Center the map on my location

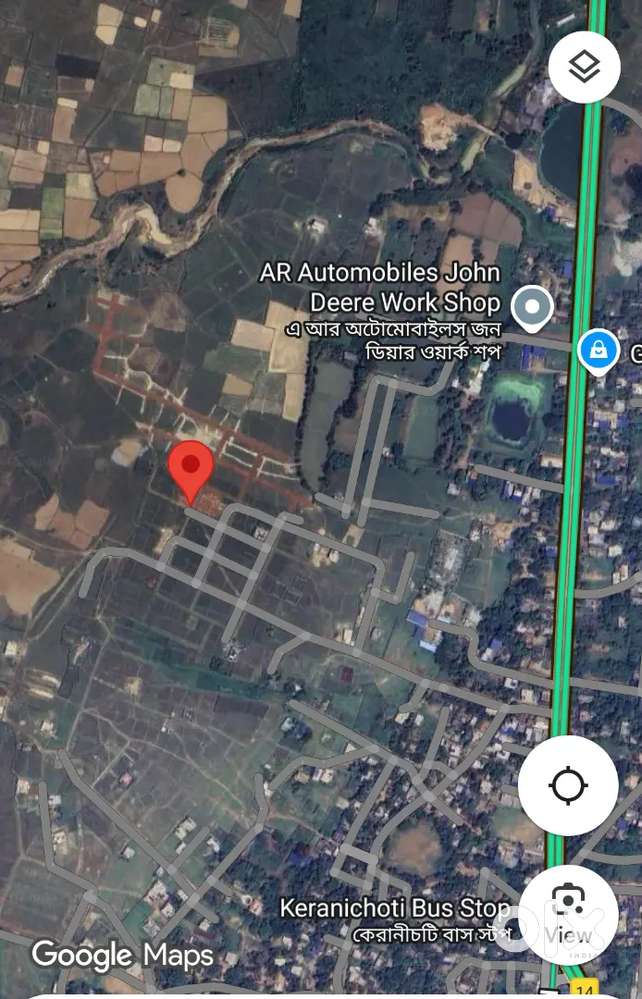point(568,786)
